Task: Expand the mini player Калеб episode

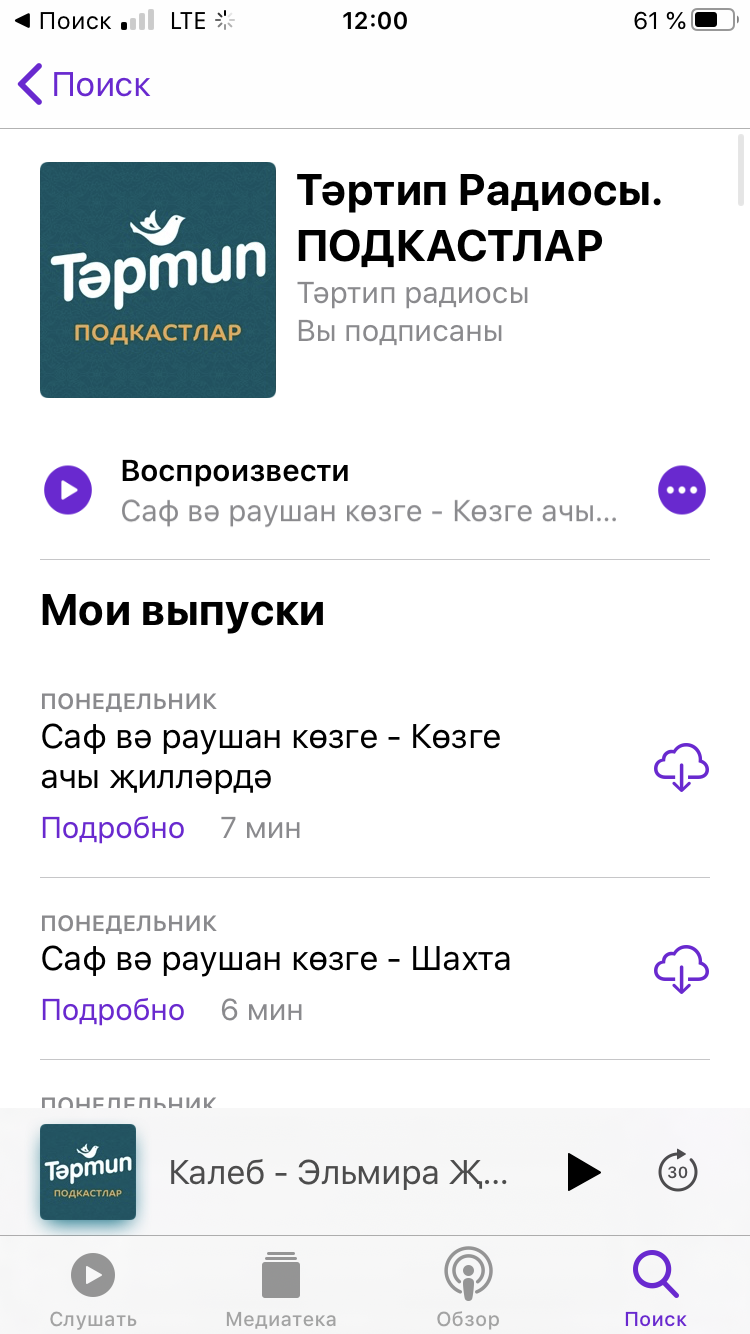Action: click(x=338, y=1172)
